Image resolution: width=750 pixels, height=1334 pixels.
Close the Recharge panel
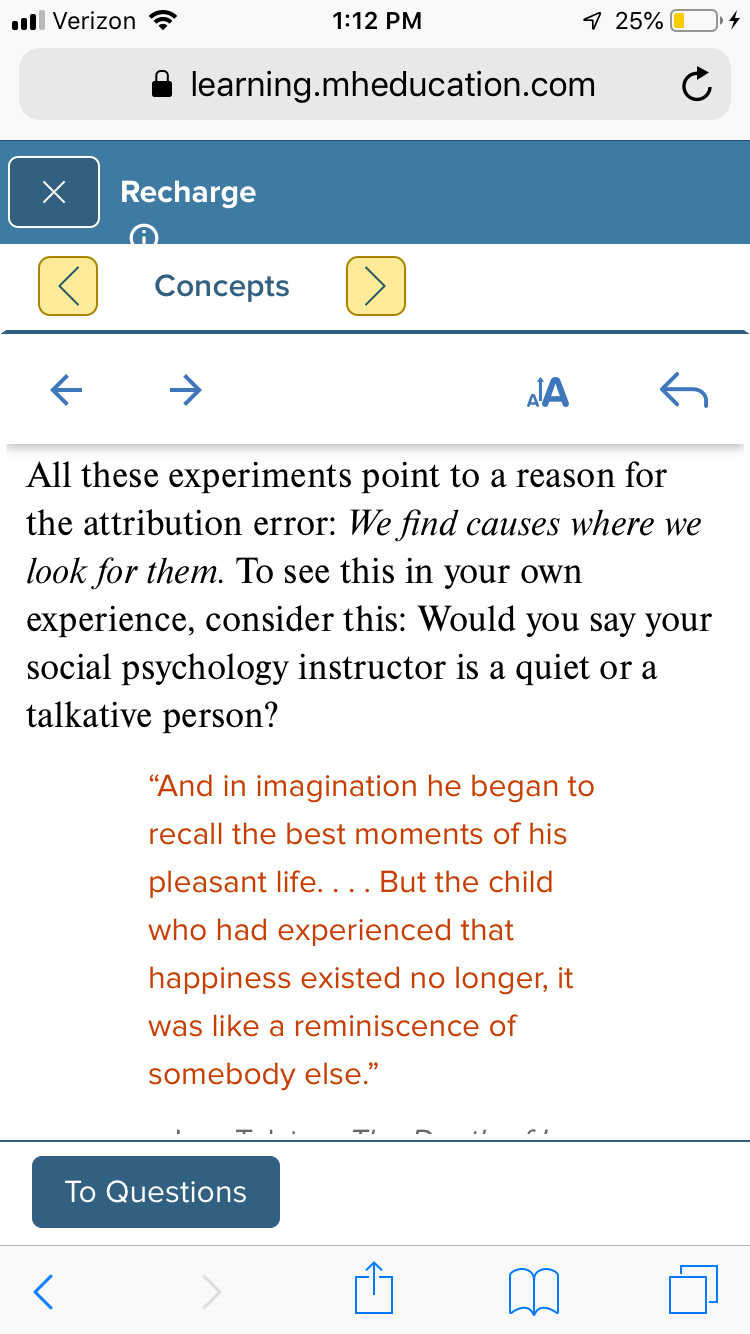coord(54,192)
